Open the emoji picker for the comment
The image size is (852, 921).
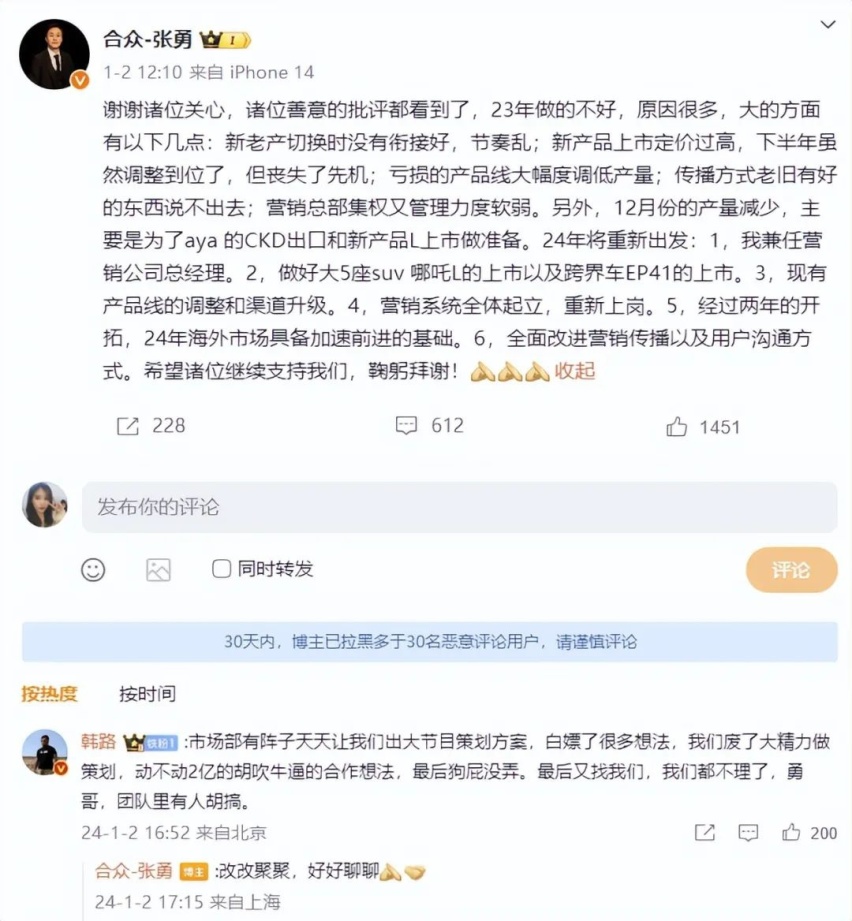[x=93, y=570]
